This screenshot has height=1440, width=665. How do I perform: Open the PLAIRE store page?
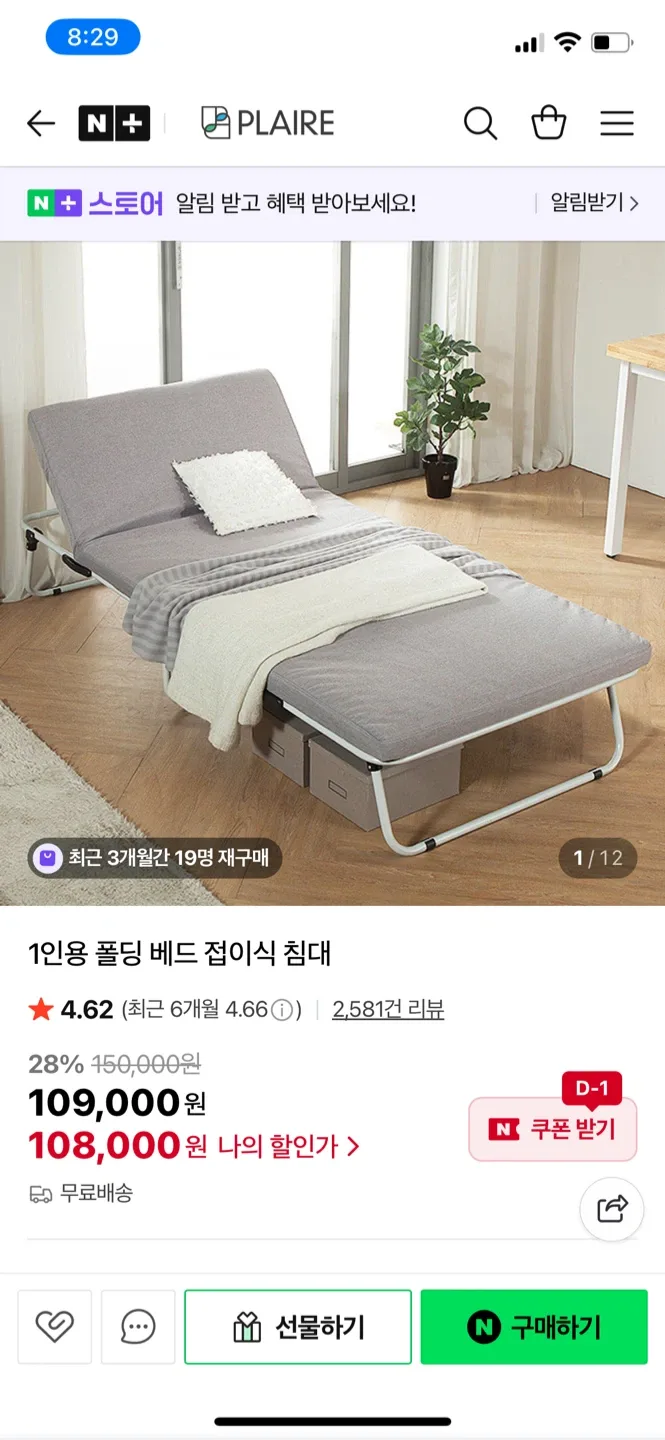pos(268,123)
